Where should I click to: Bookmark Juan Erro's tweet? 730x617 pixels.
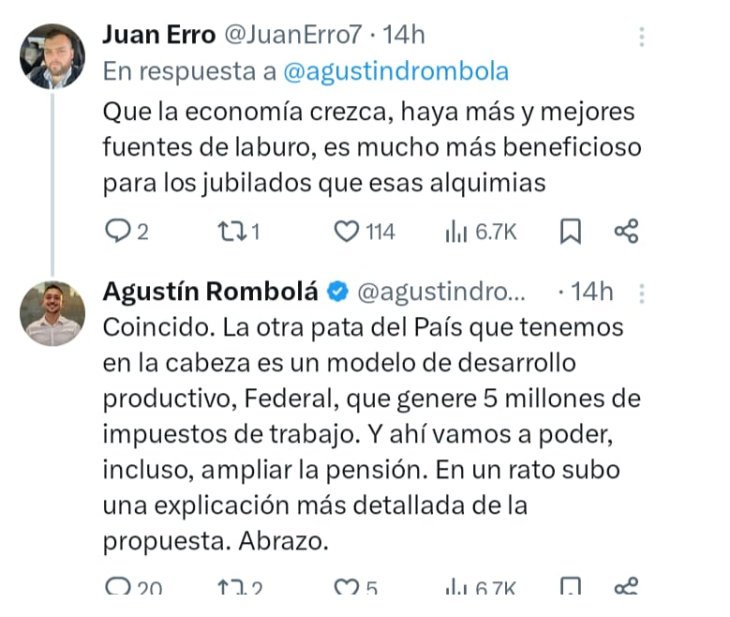[570, 232]
